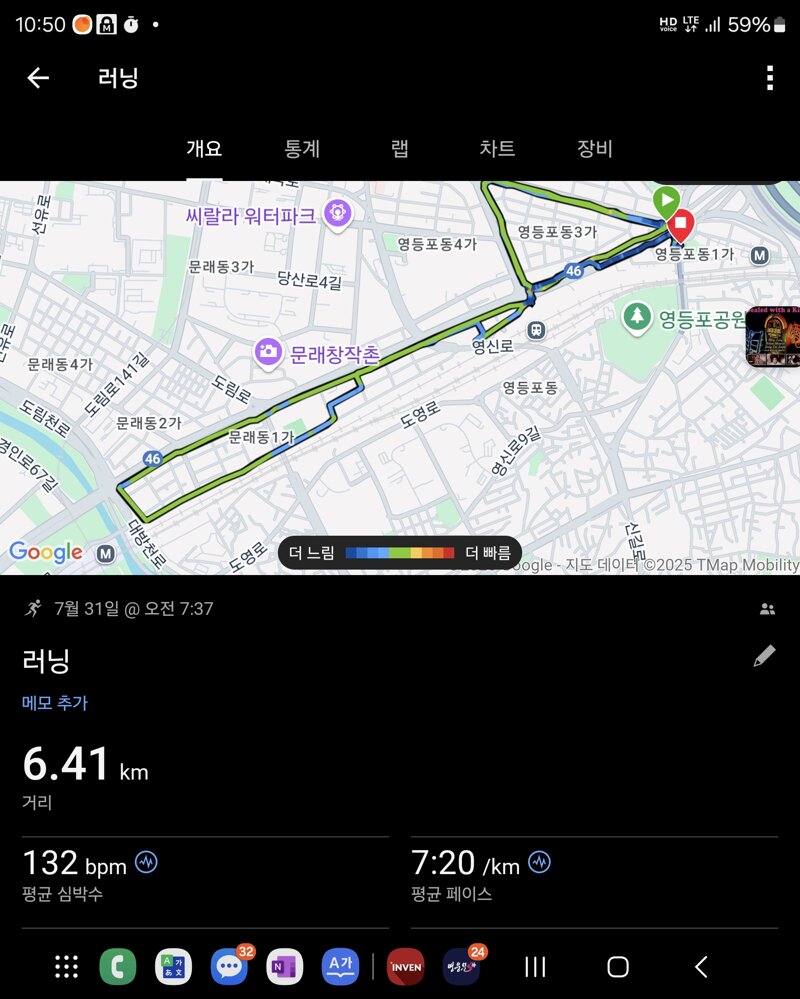
Task: Show recent apps
Action: click(x=535, y=966)
